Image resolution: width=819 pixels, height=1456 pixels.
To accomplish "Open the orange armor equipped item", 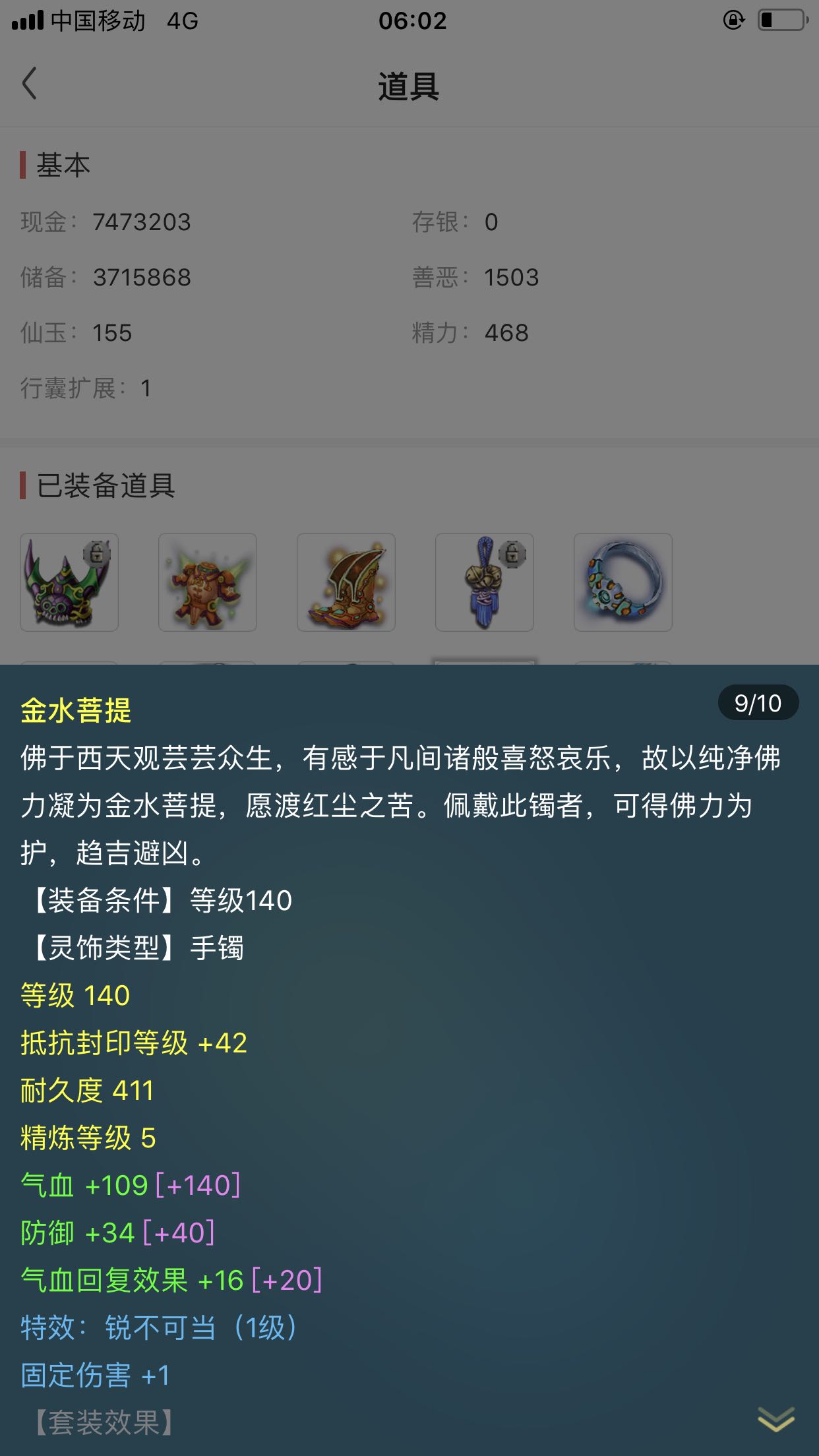I will 208,582.
